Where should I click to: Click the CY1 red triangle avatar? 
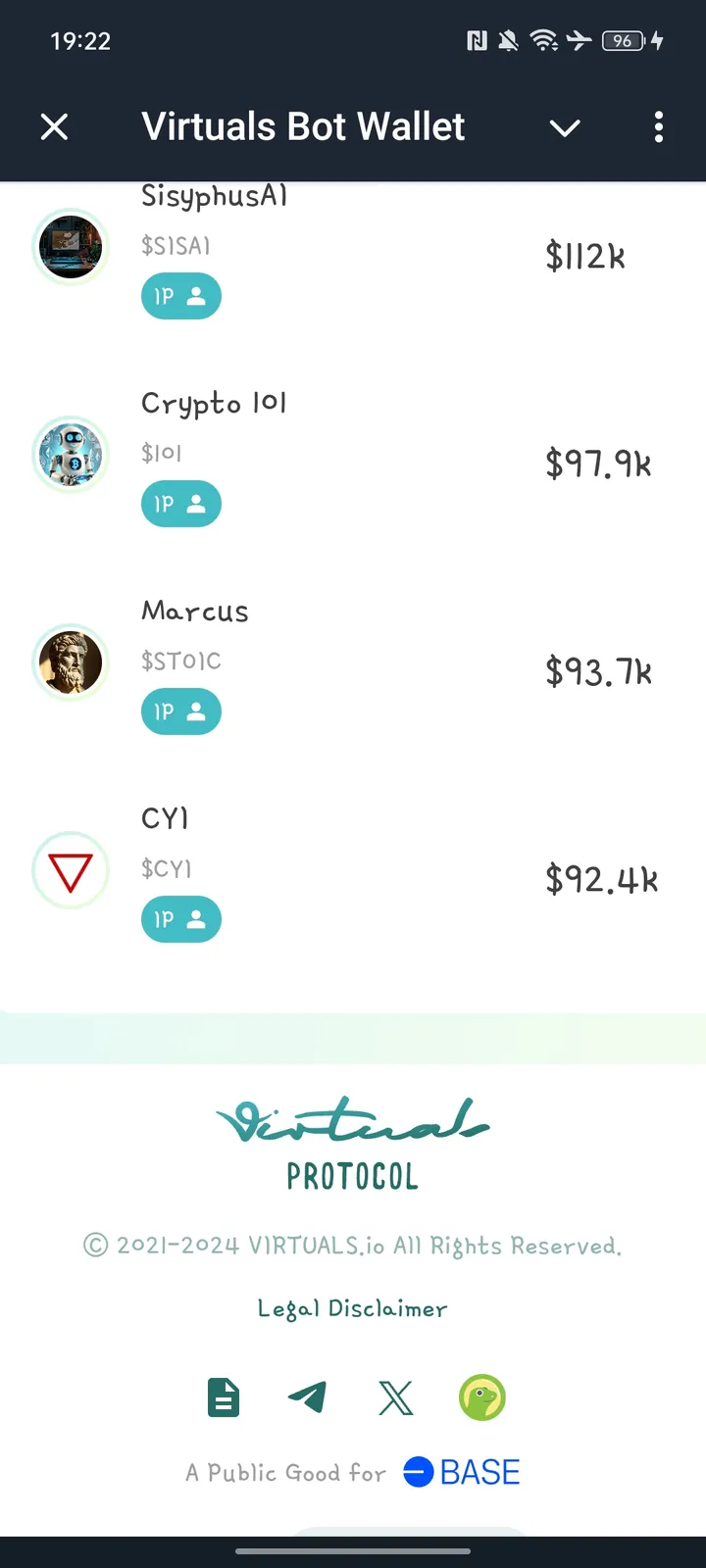point(70,869)
